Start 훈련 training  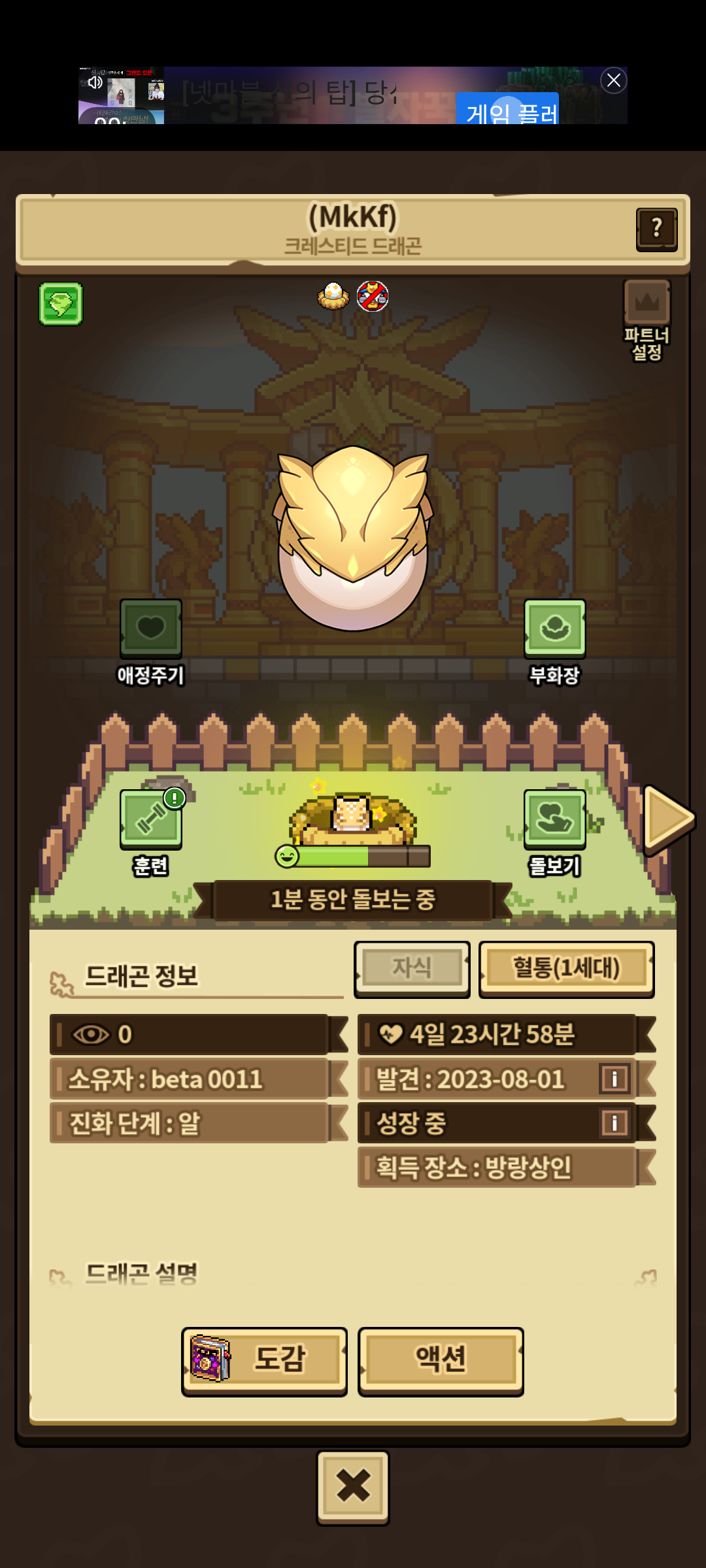click(151, 819)
